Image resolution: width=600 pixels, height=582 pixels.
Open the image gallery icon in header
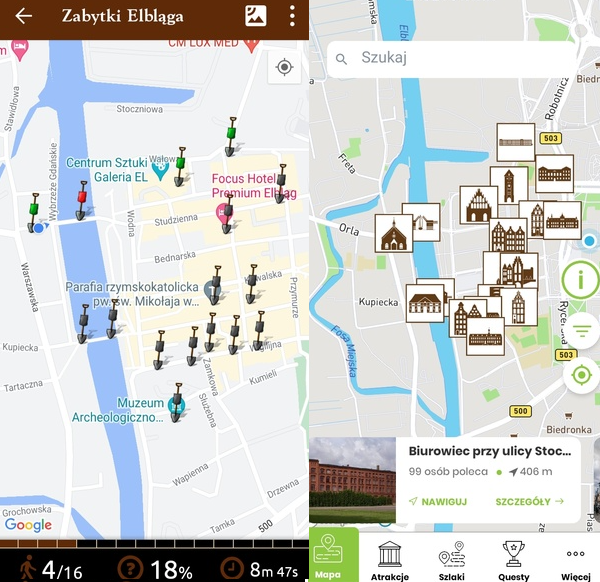coord(256,16)
